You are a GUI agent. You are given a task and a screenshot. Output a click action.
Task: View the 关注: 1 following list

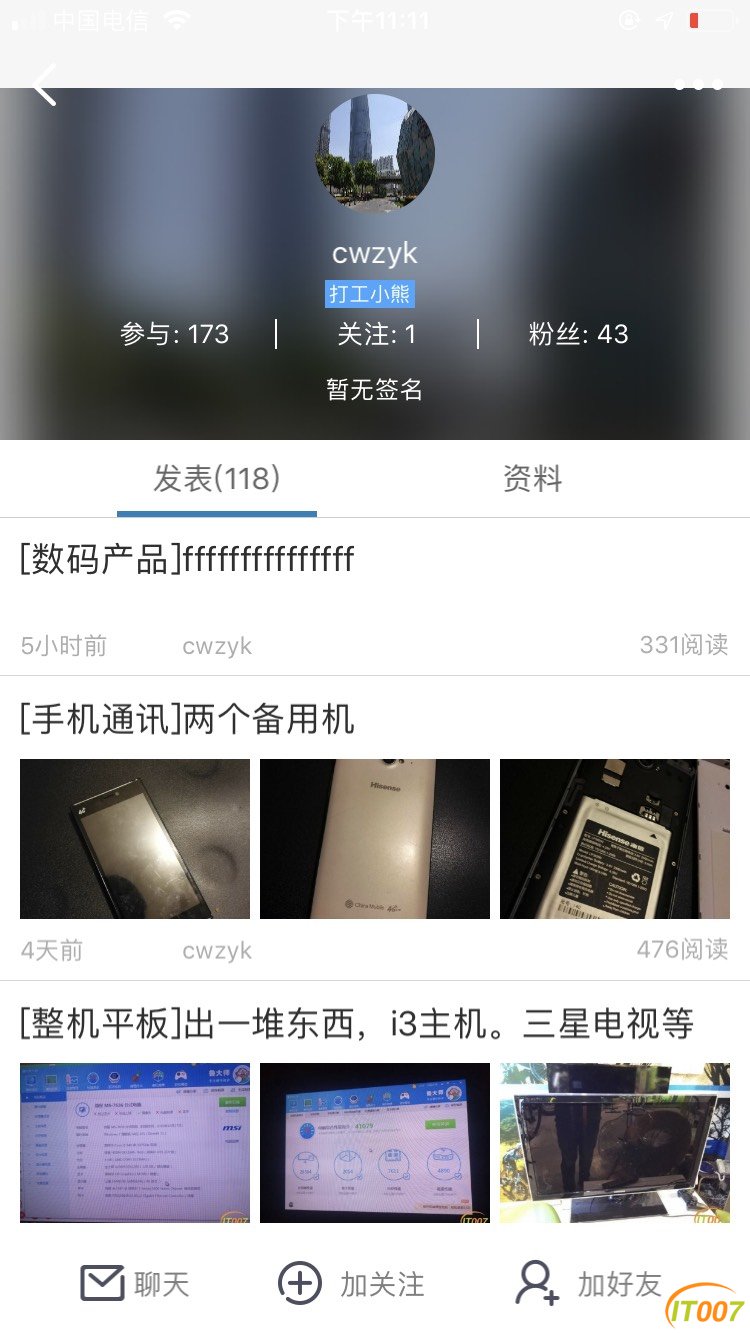tap(376, 334)
